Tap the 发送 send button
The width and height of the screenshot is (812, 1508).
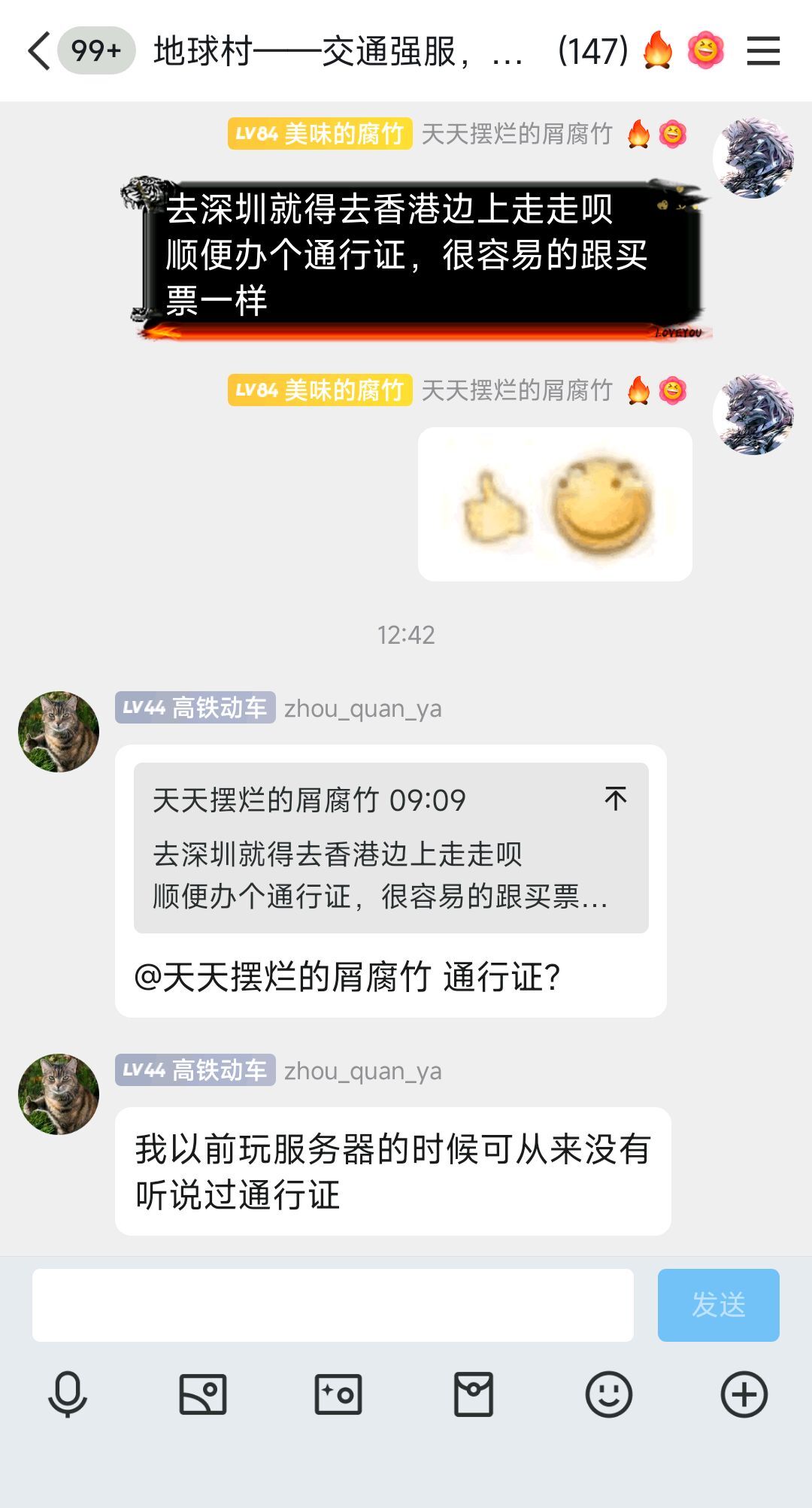click(x=718, y=1305)
